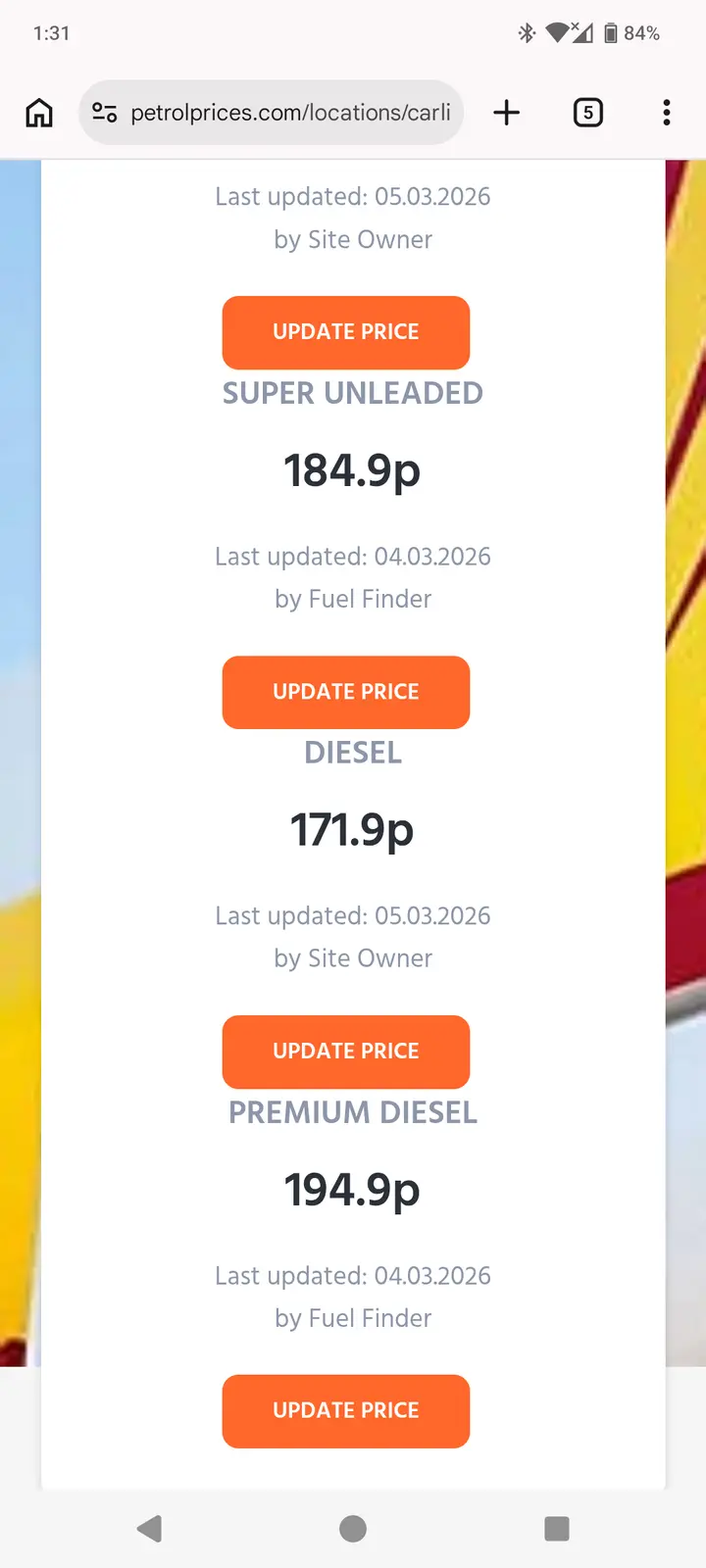Update the Diesel 171.9p price
Screen dimensions: 706x1568
click(x=346, y=1052)
